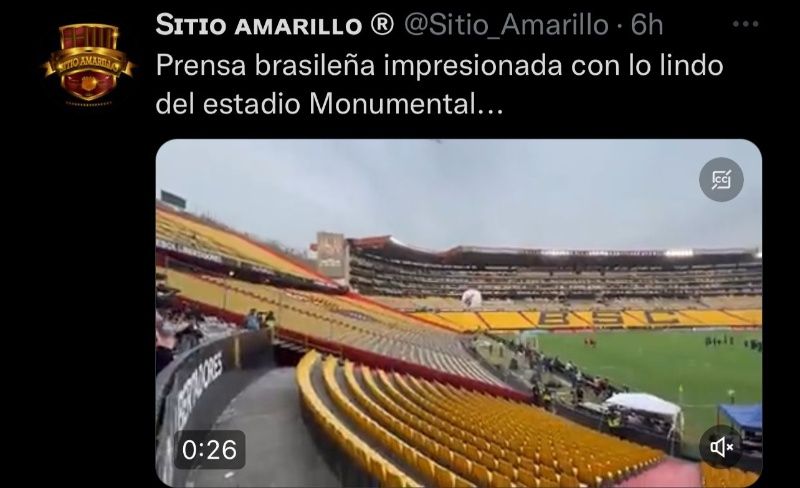
Task: Open the @Sitio_Amarillo handle
Action: coord(505,24)
